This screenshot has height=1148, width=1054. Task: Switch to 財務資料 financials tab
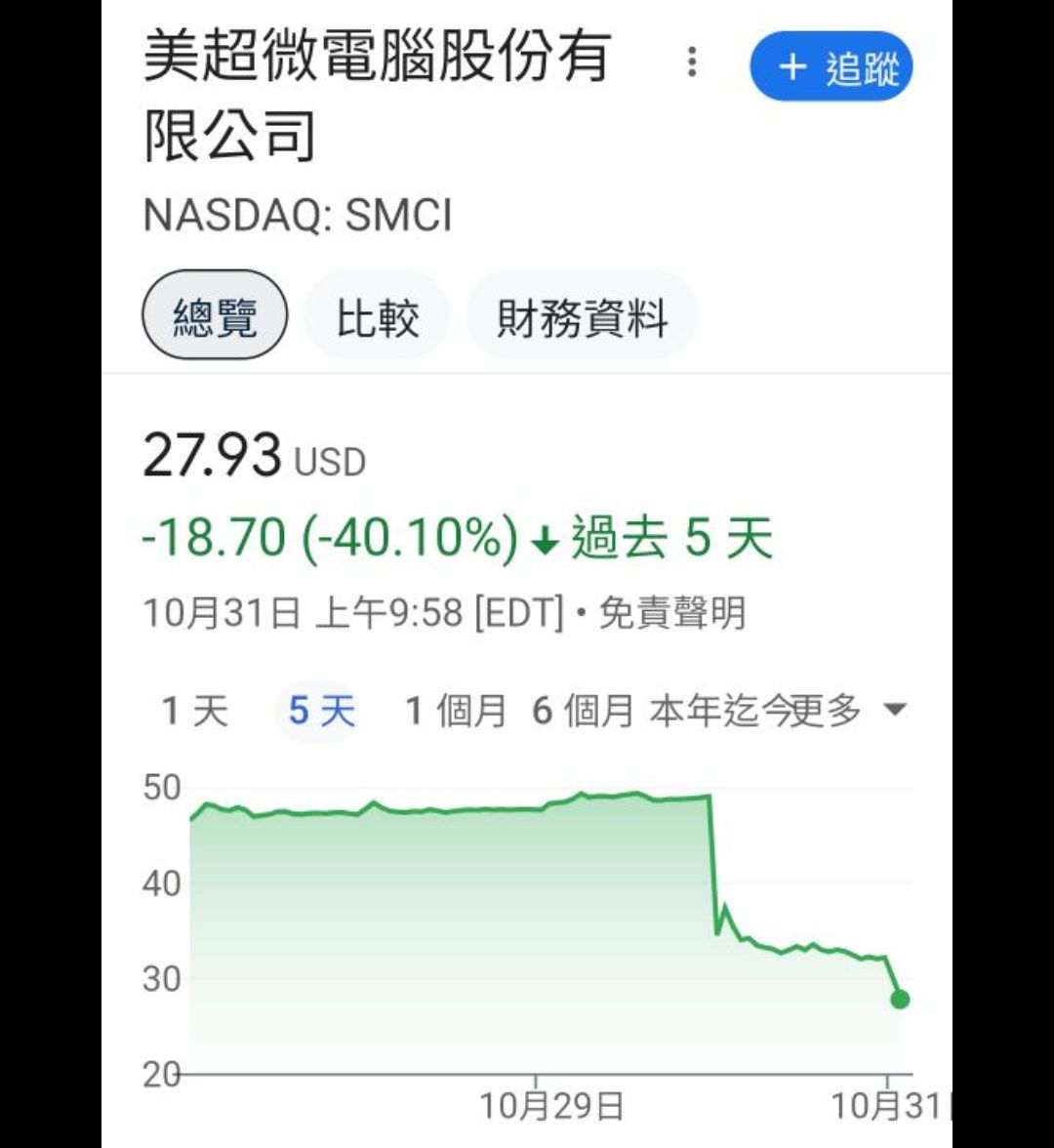pos(583,317)
